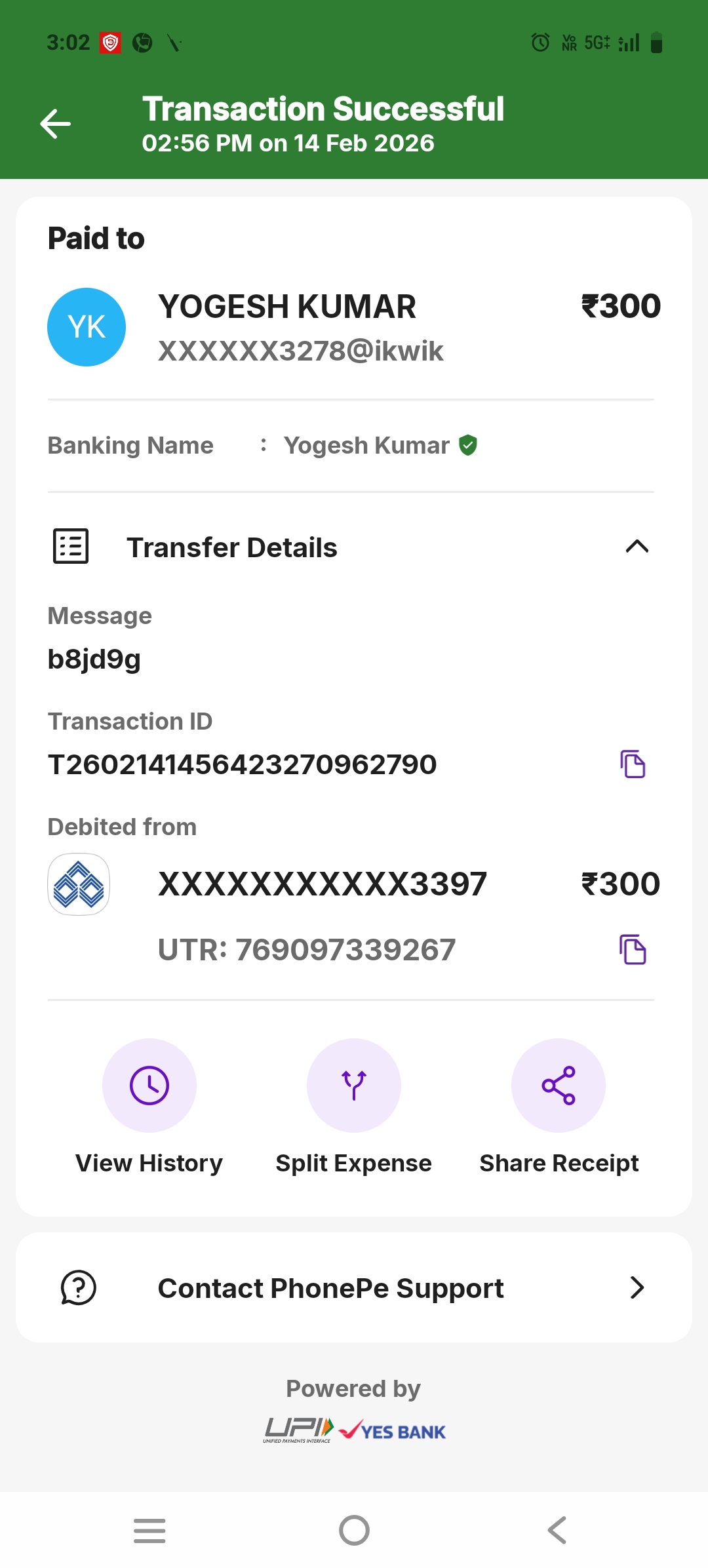Copy the UTR number
Viewport: 708px width, 1568px height.
pos(633,950)
